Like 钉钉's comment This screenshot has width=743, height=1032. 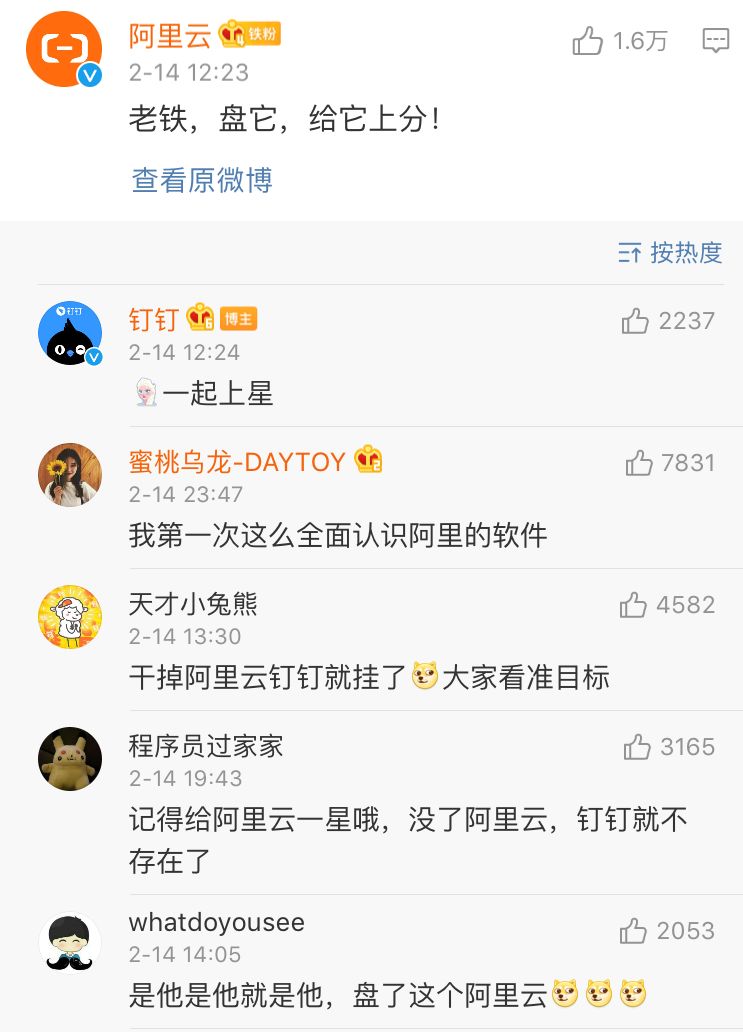[x=636, y=321]
